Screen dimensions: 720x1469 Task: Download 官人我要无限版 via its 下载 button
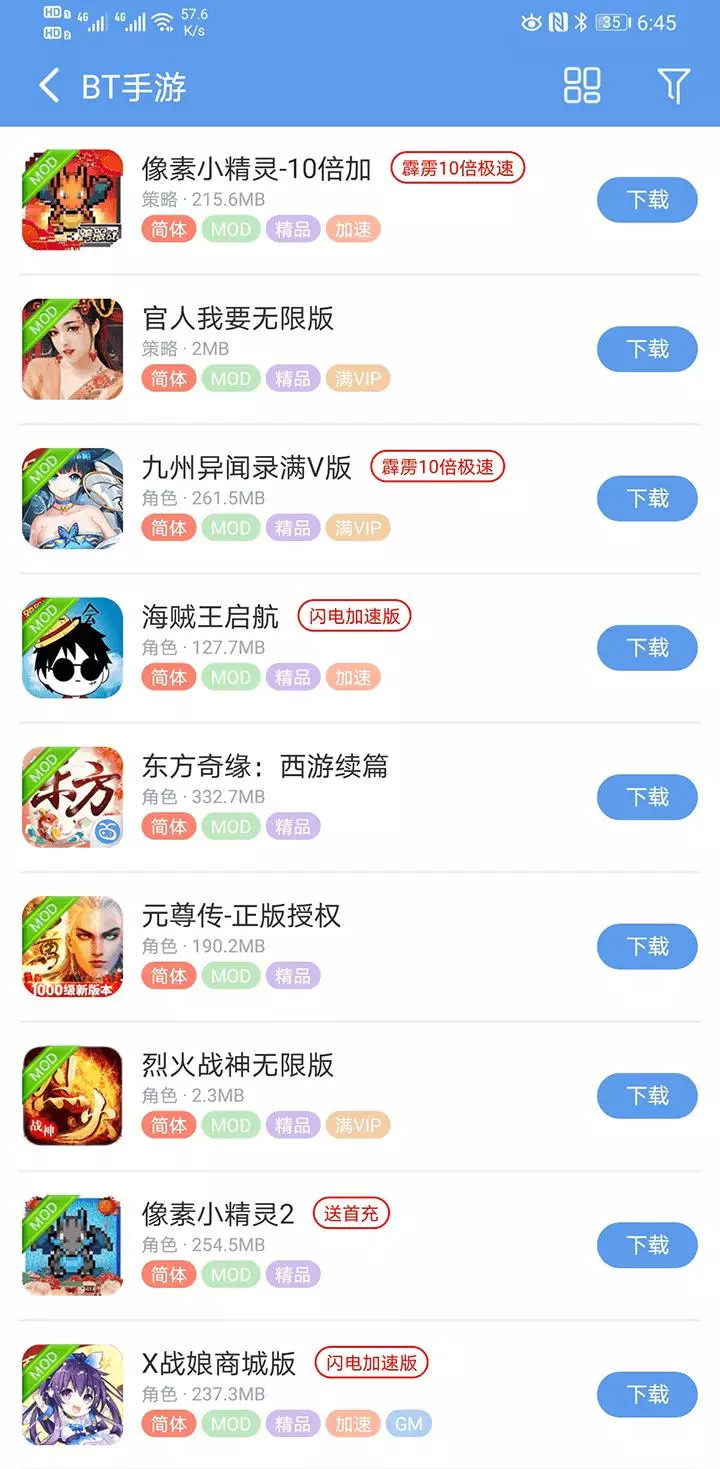click(647, 349)
